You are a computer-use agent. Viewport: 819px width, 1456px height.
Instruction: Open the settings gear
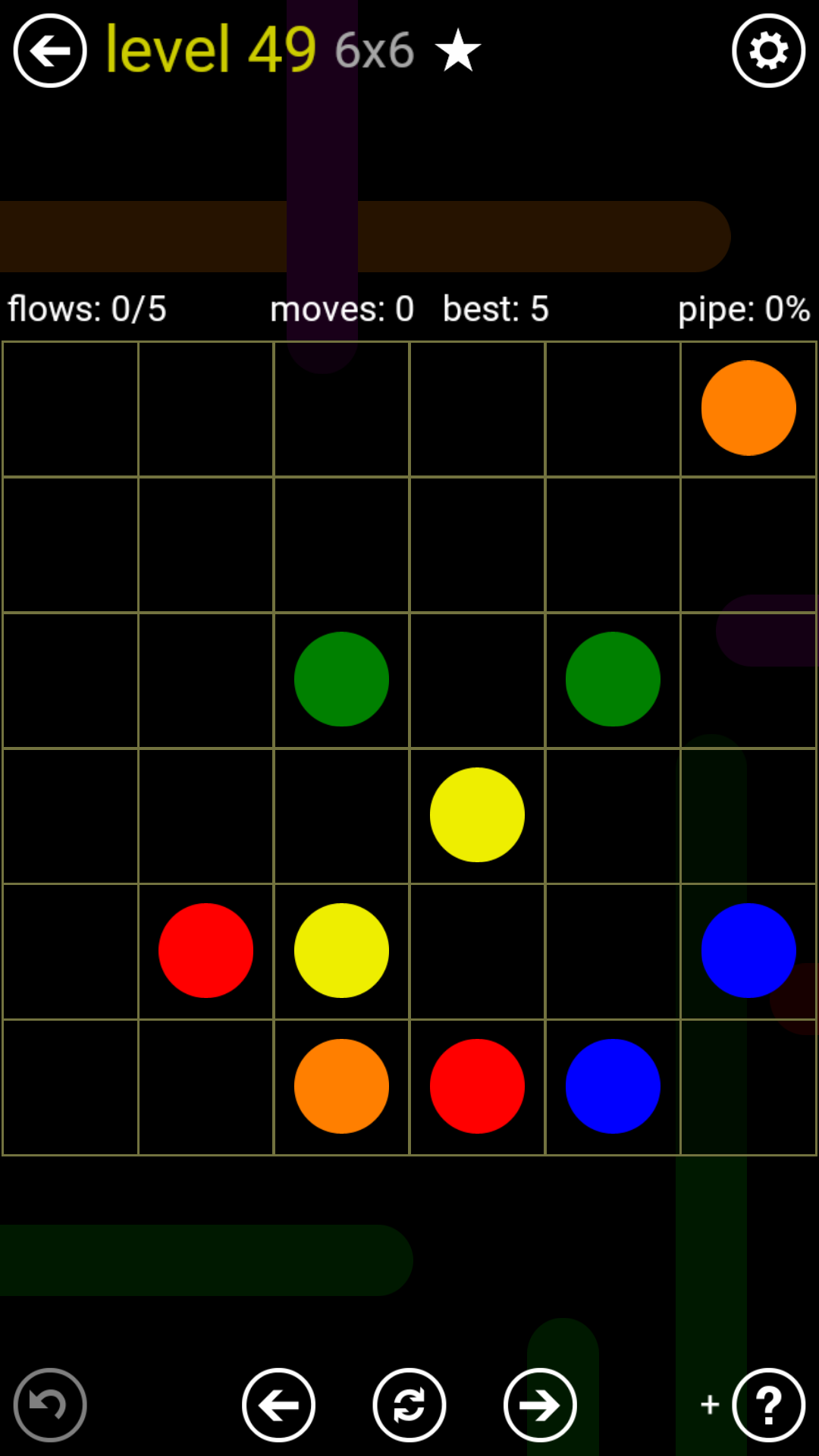pos(768,51)
